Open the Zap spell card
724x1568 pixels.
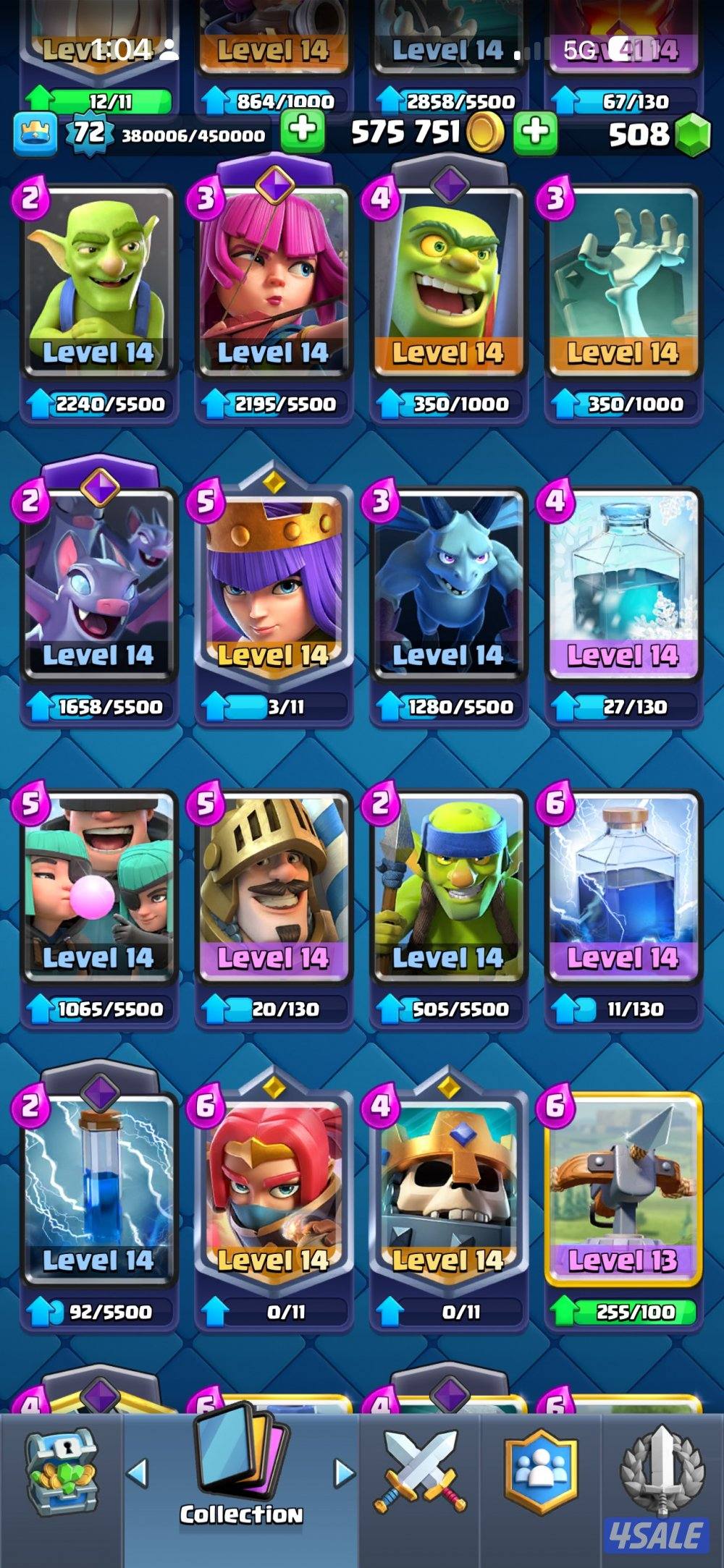coord(98,1190)
